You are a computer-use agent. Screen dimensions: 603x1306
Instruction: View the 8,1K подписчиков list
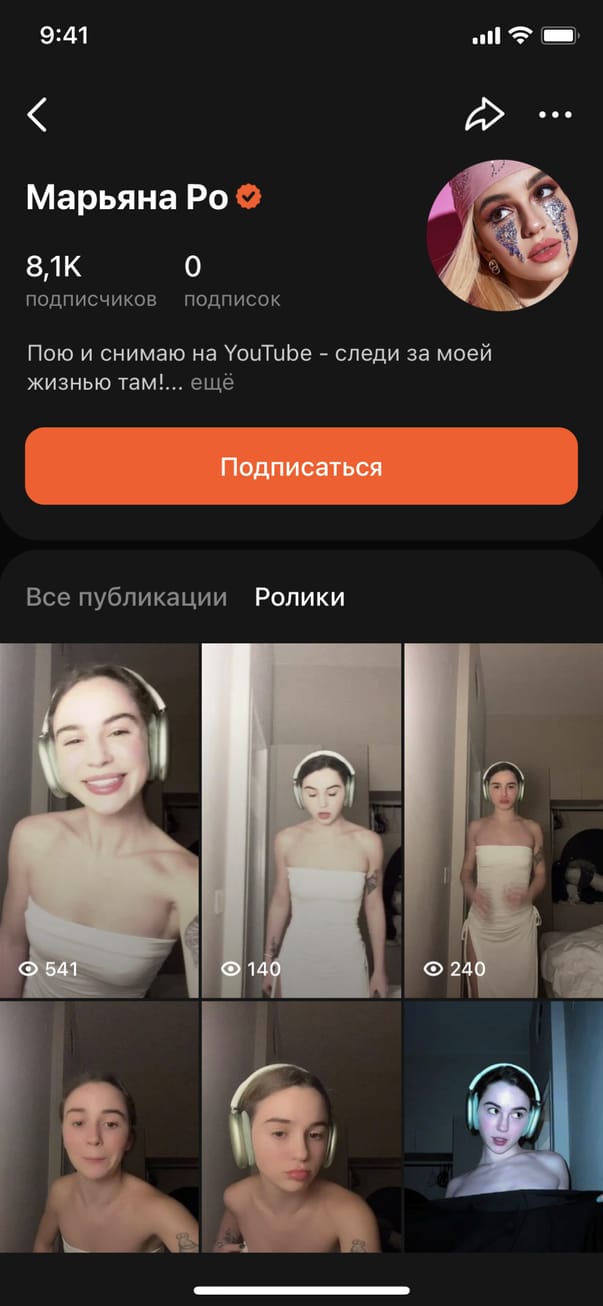pos(90,280)
